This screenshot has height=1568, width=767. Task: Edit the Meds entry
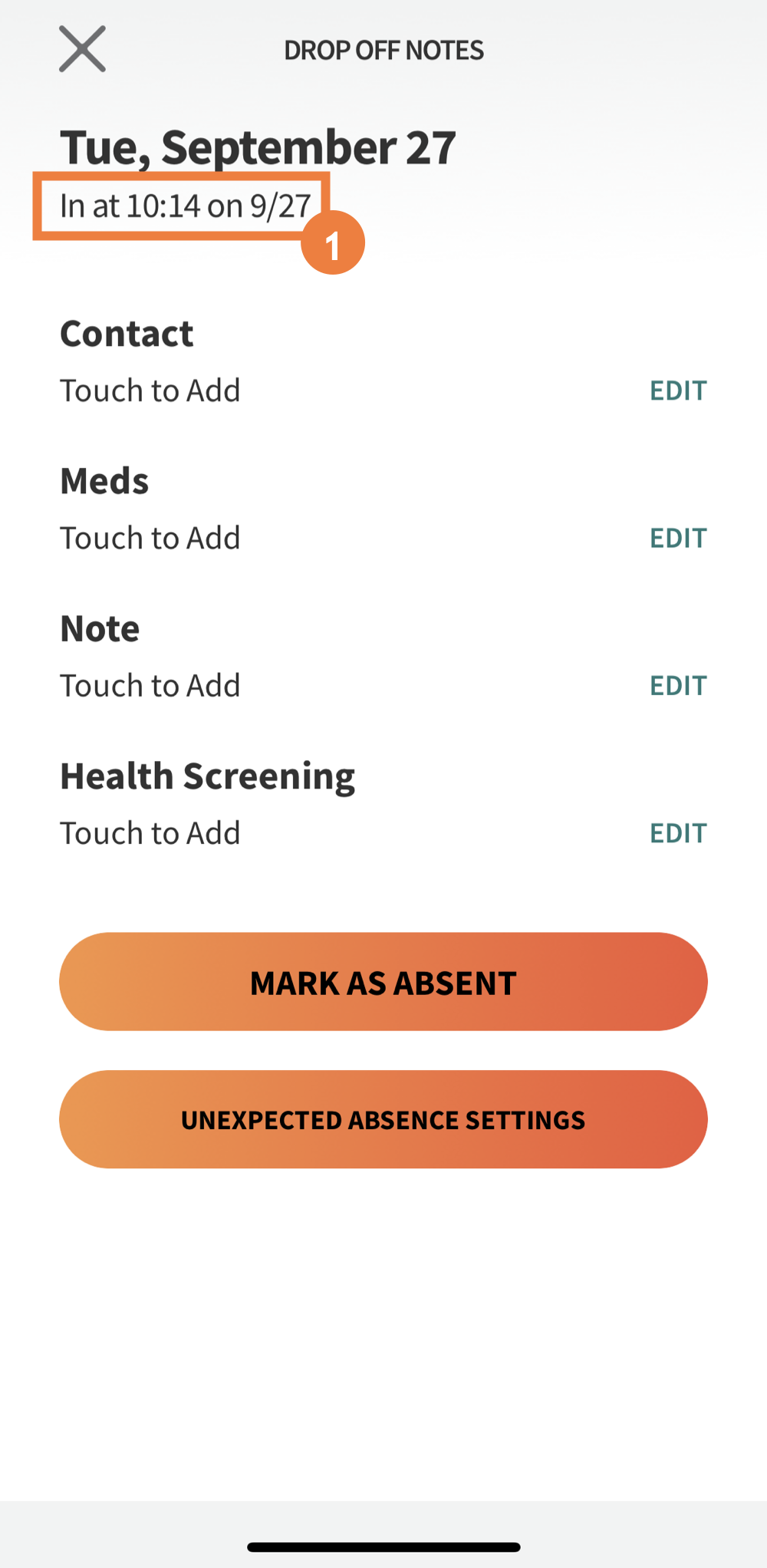coord(678,538)
